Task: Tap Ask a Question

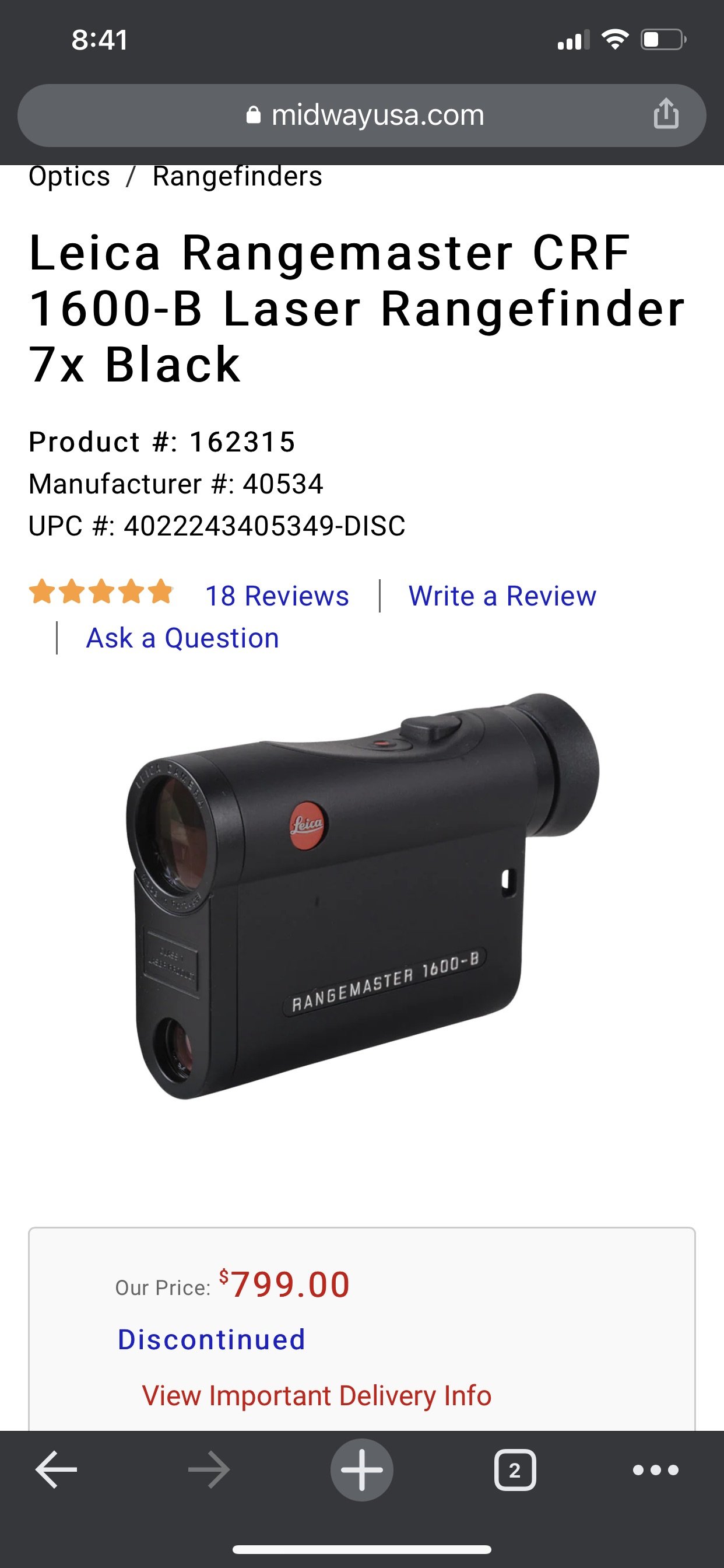Action: click(x=182, y=638)
